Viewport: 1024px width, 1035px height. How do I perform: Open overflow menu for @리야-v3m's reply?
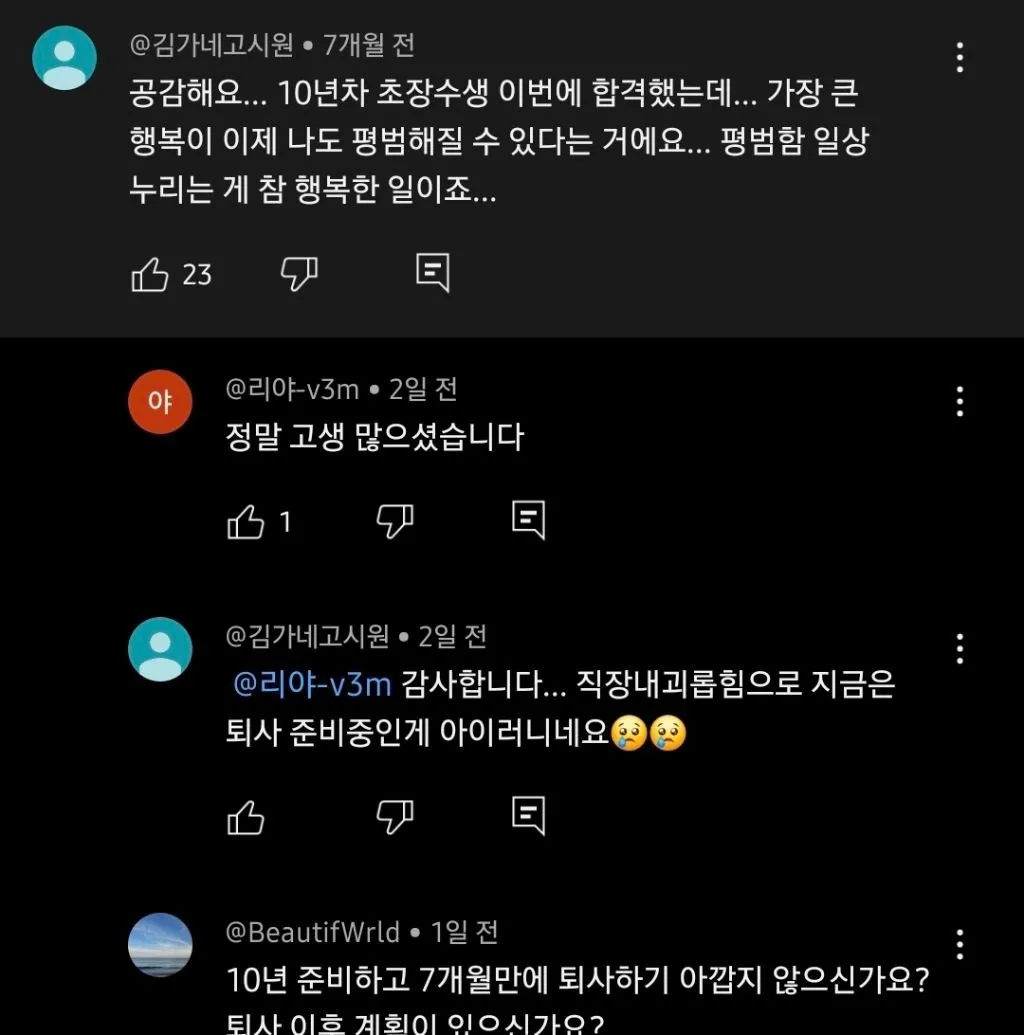[x=959, y=402]
